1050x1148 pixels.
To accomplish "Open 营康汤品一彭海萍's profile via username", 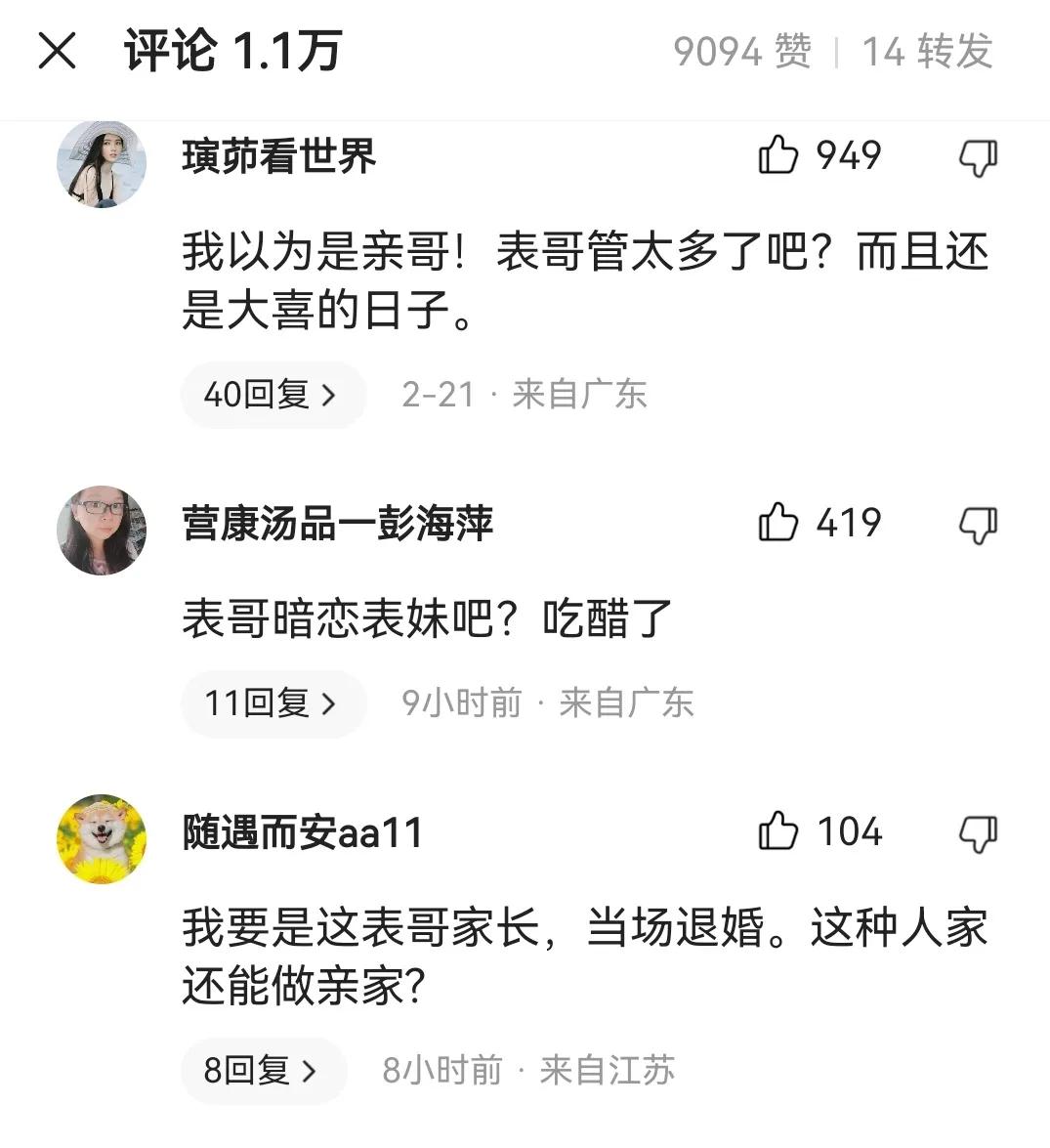I will click(x=339, y=525).
